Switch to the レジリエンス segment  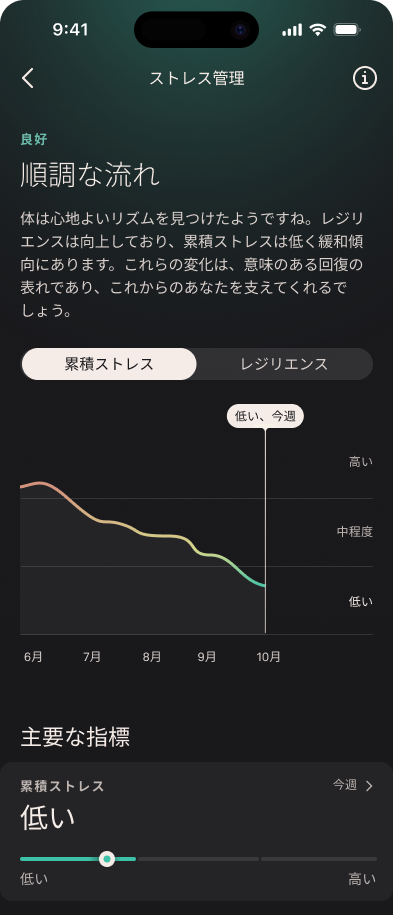click(284, 364)
